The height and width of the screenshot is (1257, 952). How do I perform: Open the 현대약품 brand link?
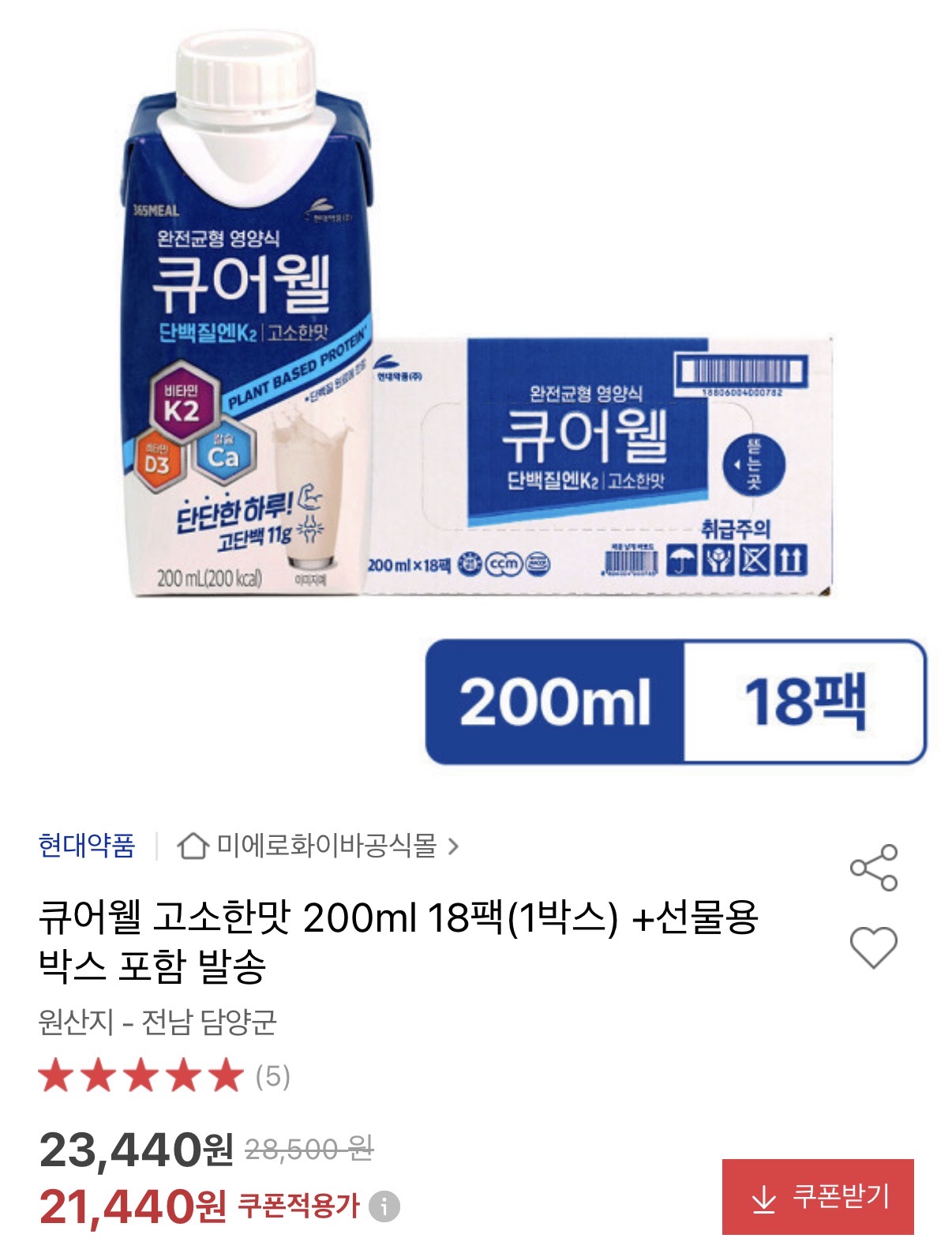pyautogui.click(x=87, y=846)
